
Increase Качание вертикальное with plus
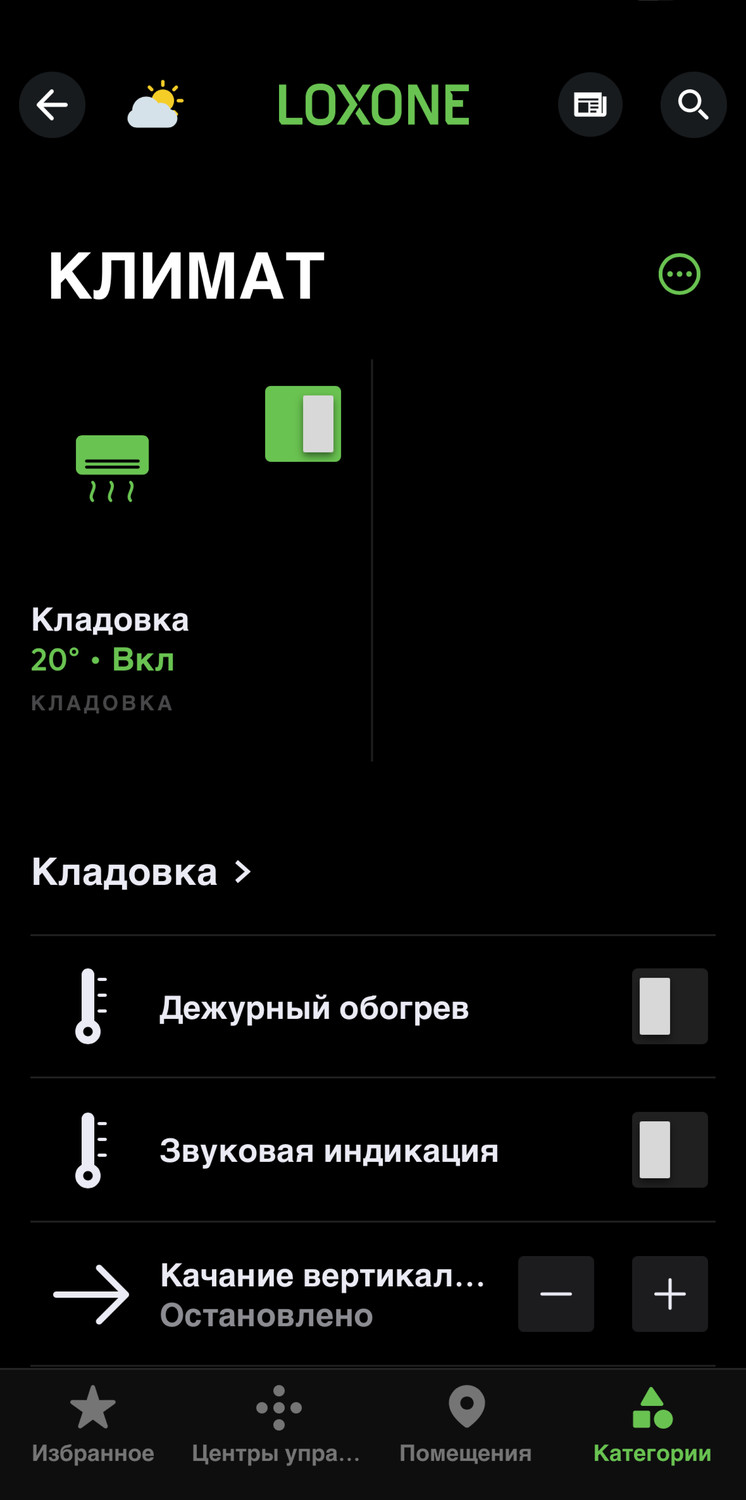[669, 1294]
